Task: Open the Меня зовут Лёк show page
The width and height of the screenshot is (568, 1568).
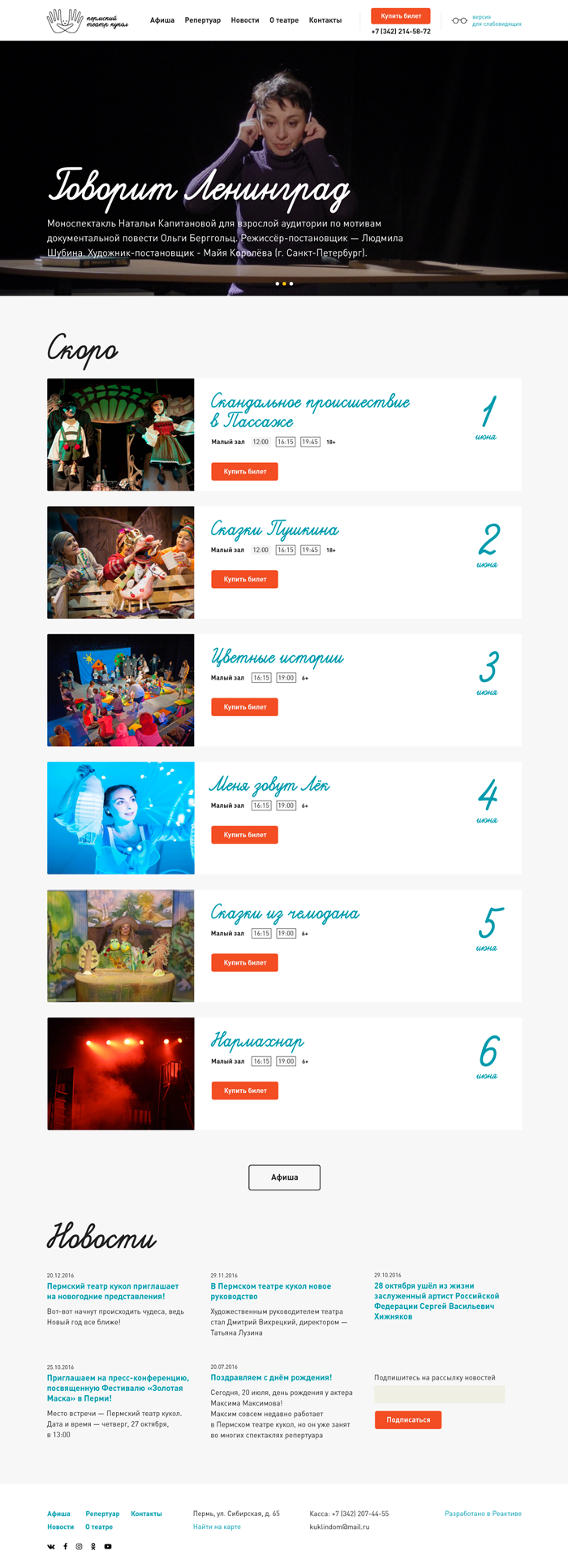Action: click(x=269, y=785)
